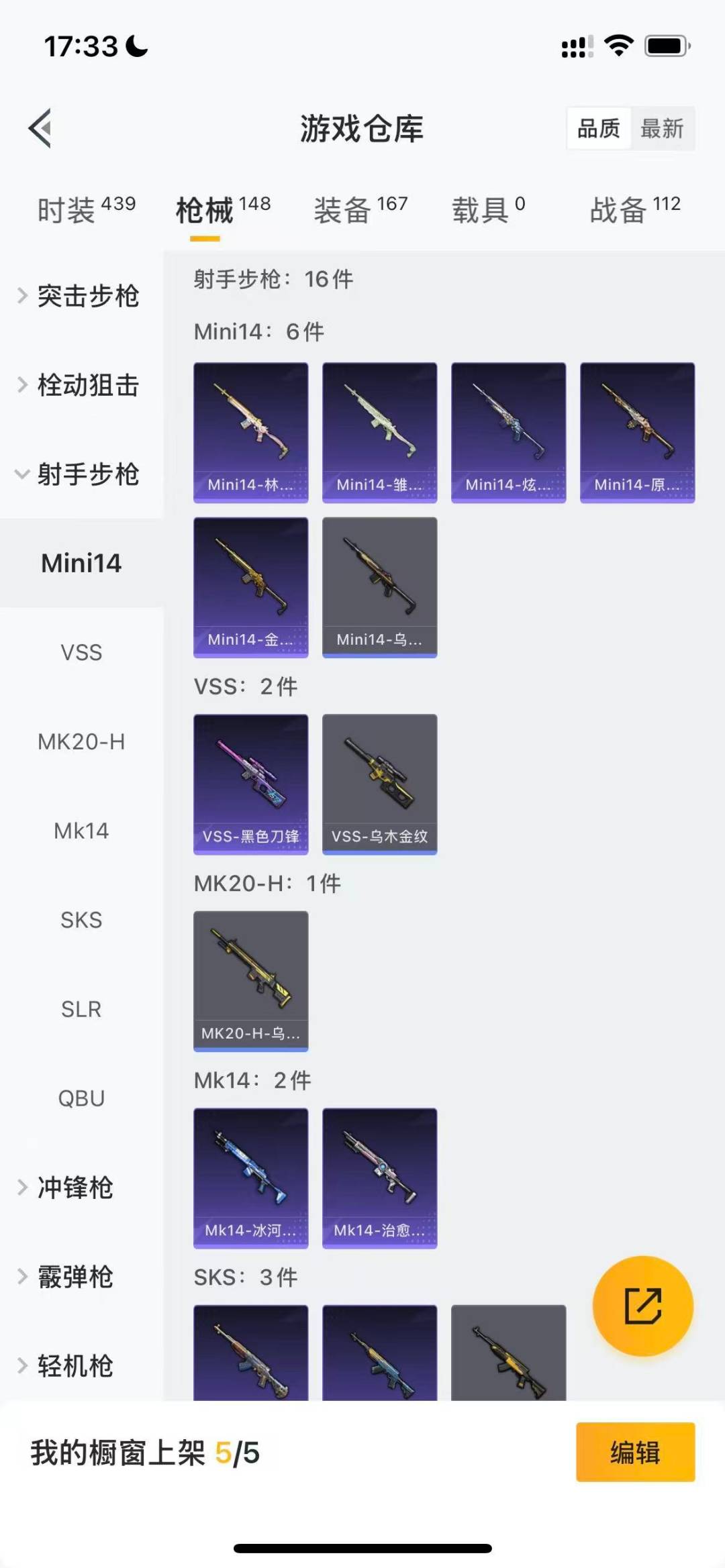Select SKS in the left sidebar

click(x=81, y=920)
